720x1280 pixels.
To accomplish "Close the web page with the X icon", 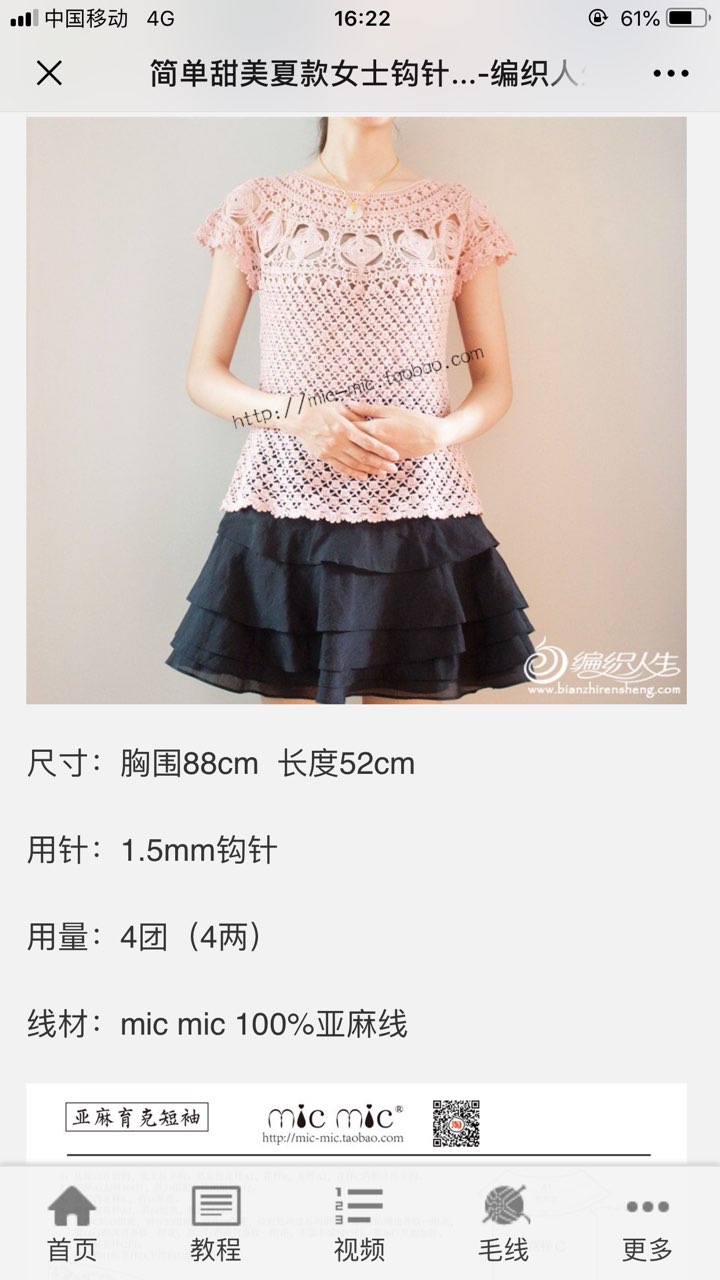I will pos(49,73).
